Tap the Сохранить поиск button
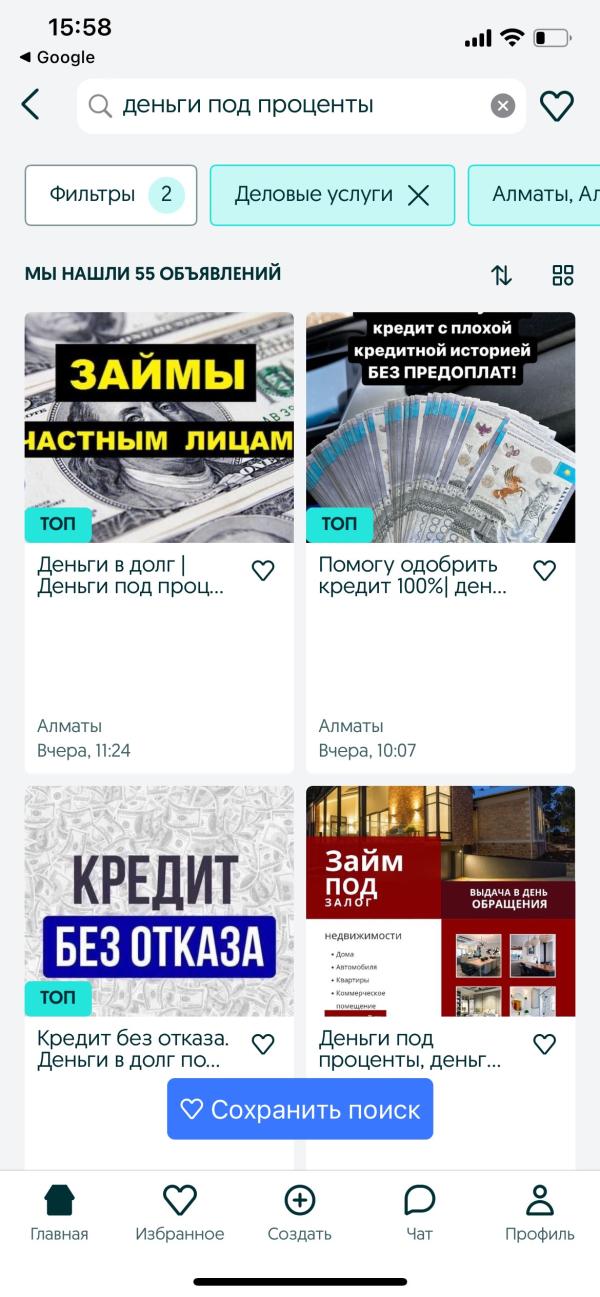This screenshot has width=600, height=1297. [x=300, y=1109]
